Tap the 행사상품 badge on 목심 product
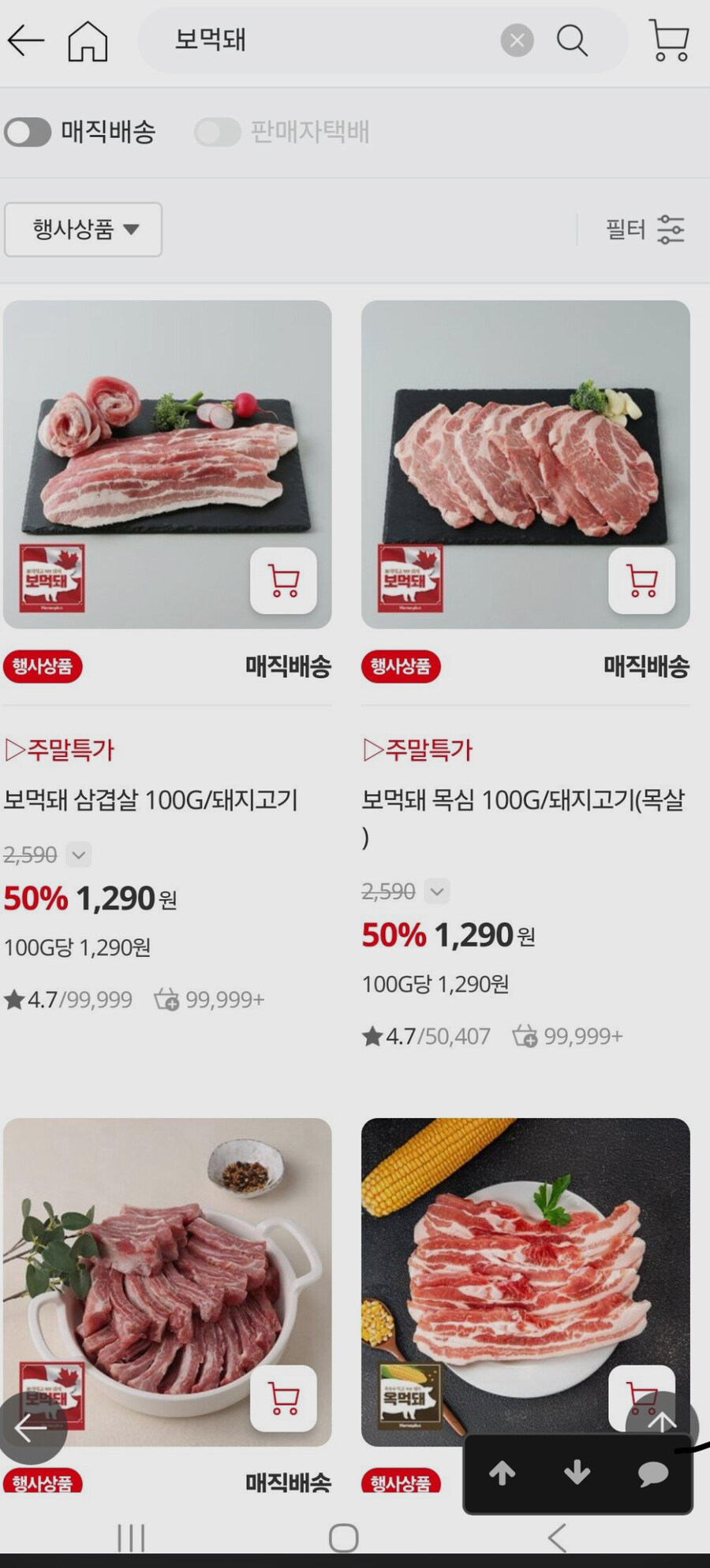Screen dimensions: 710x1568 [x=401, y=666]
